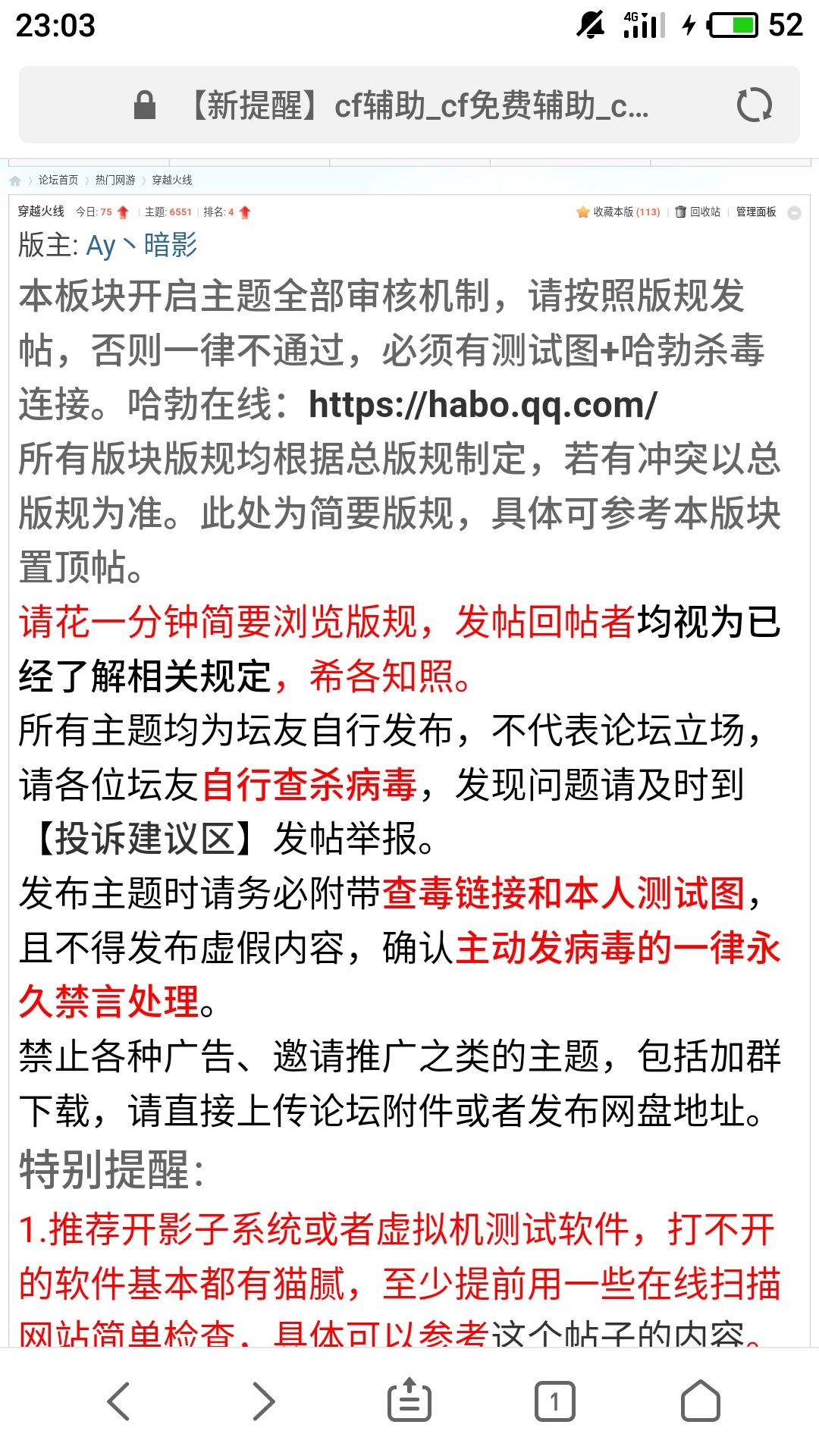The width and height of the screenshot is (819, 1456).
Task: Open the browser share menu
Action: click(409, 1401)
